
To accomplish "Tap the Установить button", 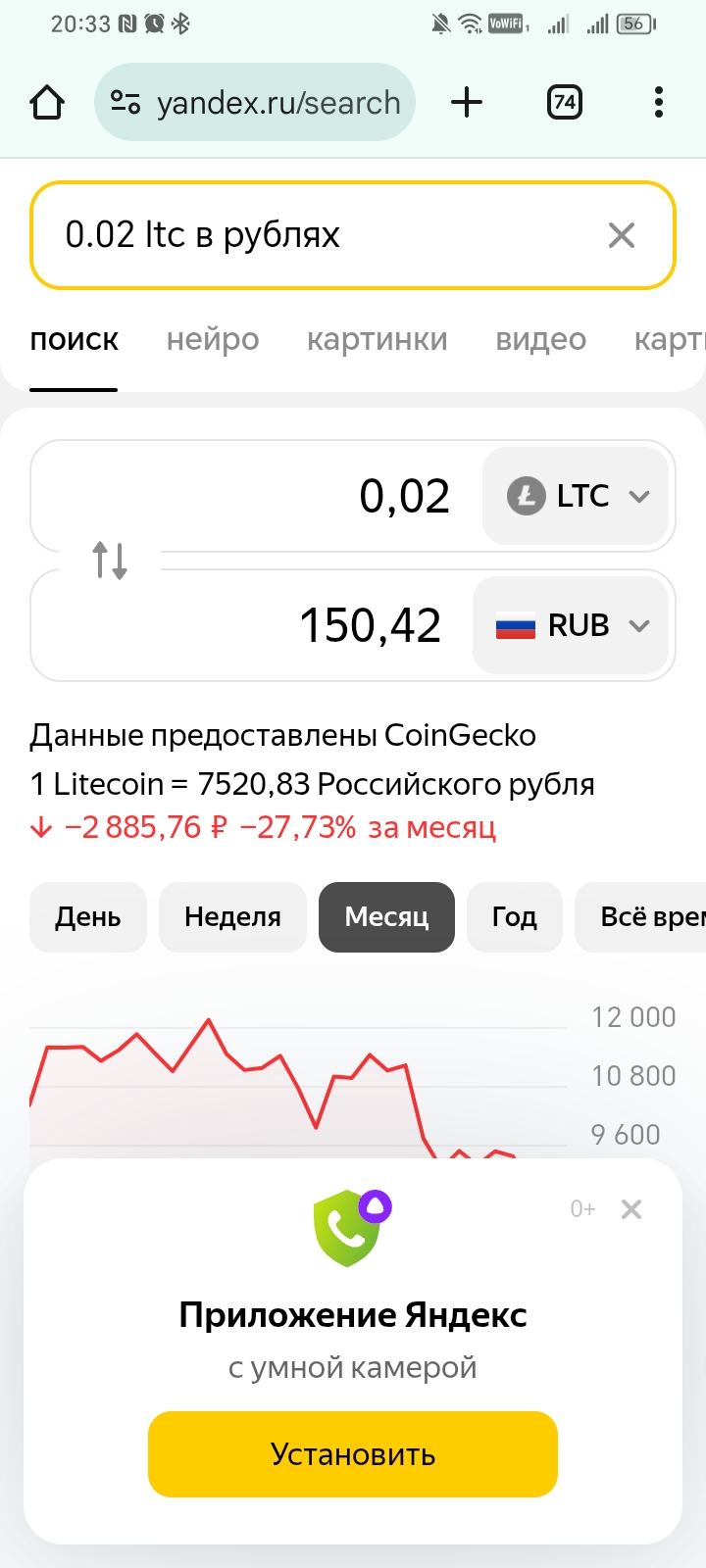I will [x=353, y=1454].
